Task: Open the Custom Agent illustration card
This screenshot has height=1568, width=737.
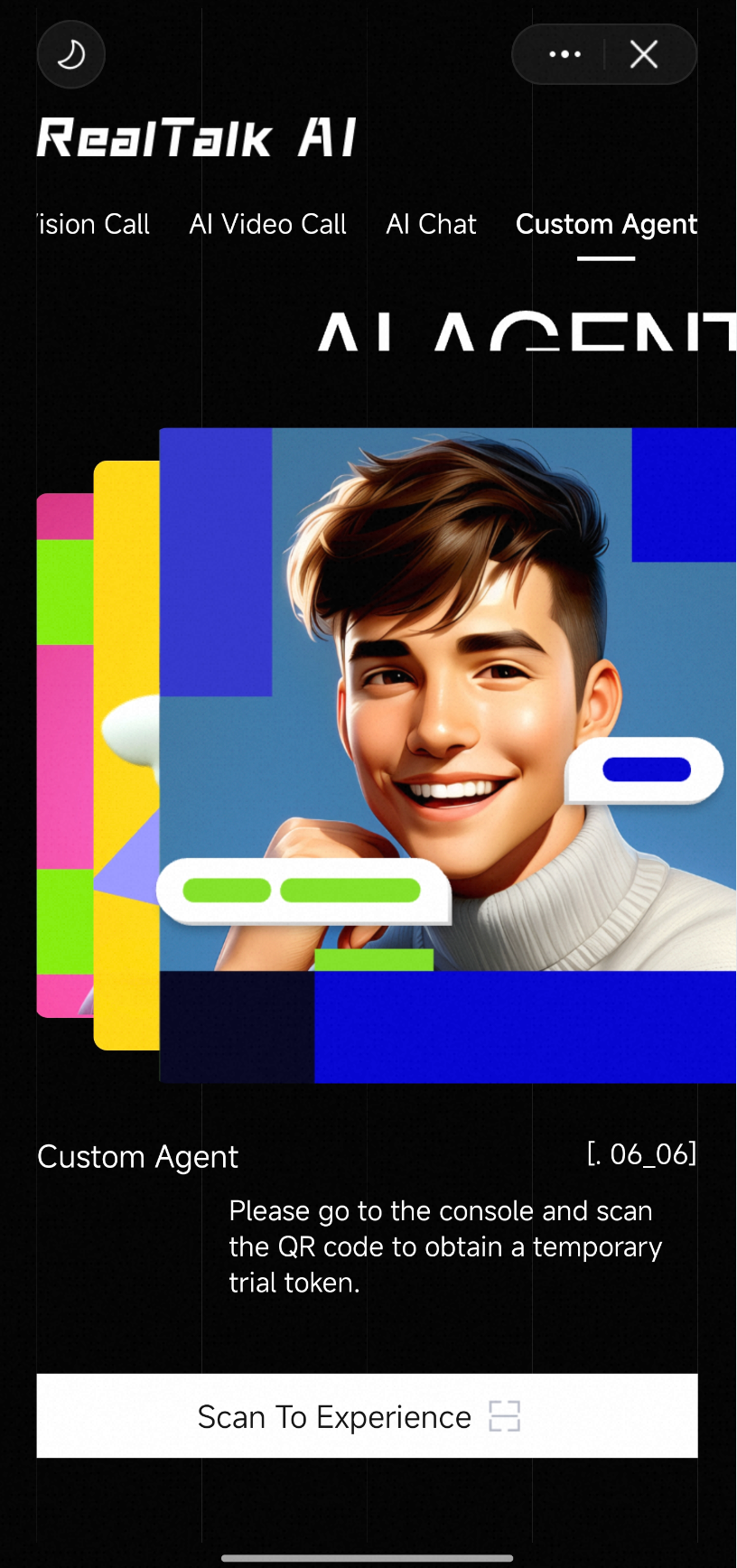Action: tap(447, 754)
